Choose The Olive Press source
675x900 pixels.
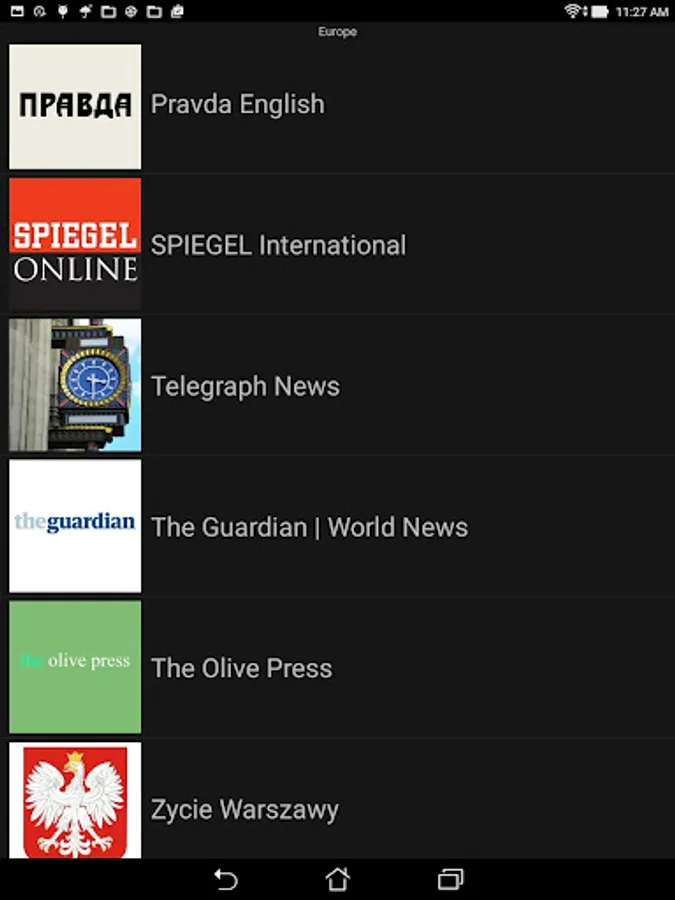tap(241, 669)
